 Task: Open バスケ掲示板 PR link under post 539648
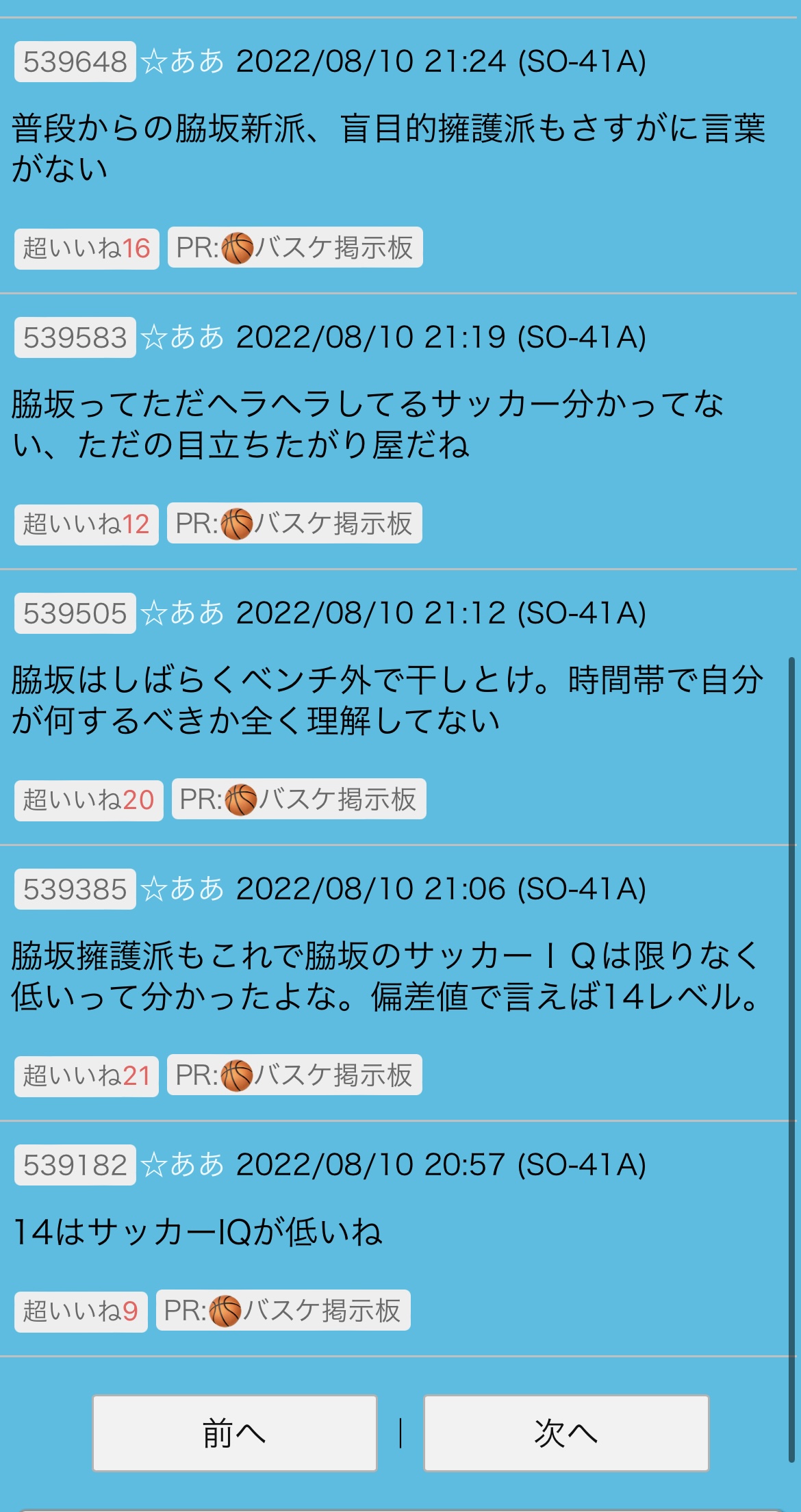(295, 247)
